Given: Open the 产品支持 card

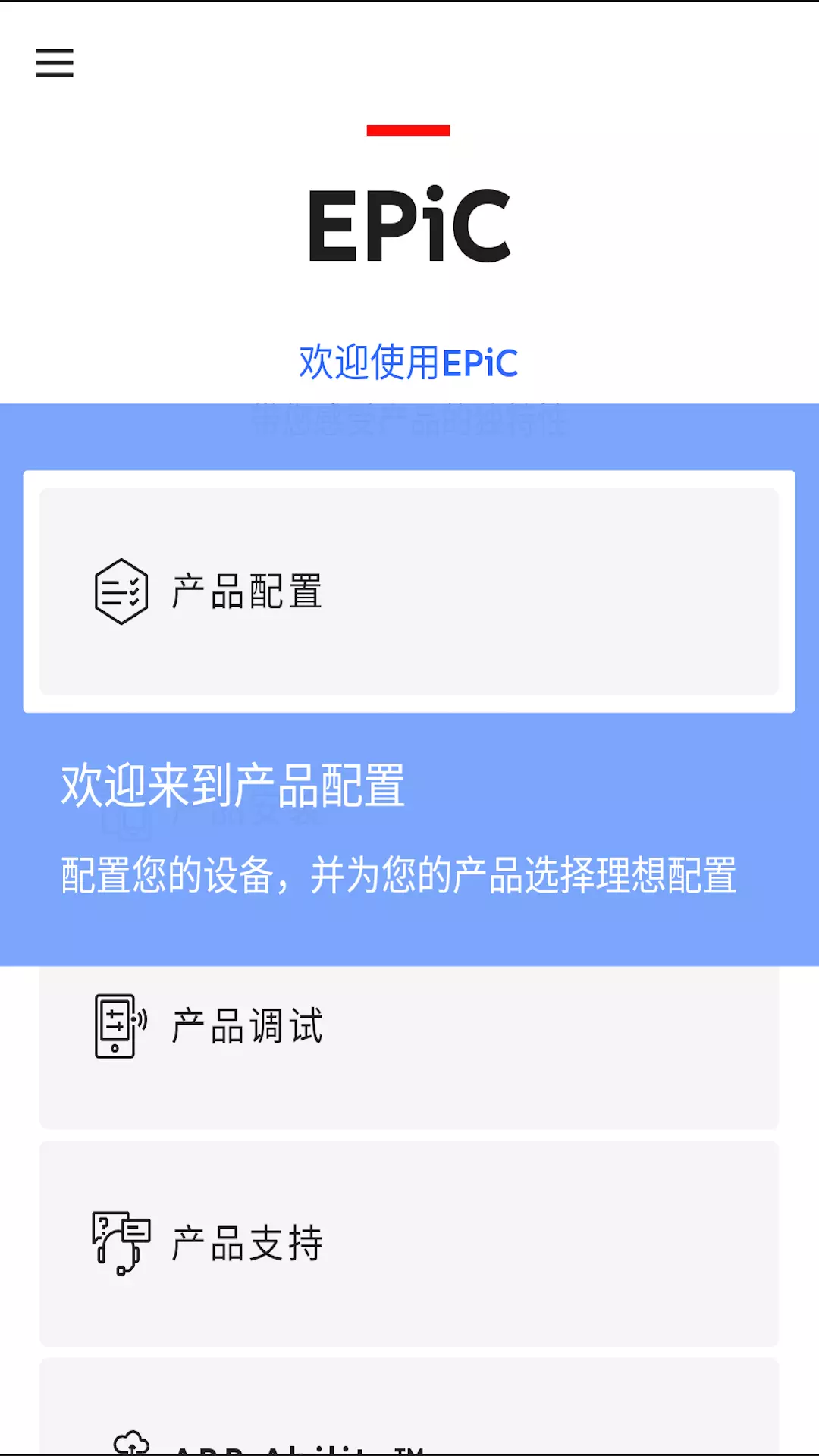Looking at the screenshot, I should (x=409, y=1244).
